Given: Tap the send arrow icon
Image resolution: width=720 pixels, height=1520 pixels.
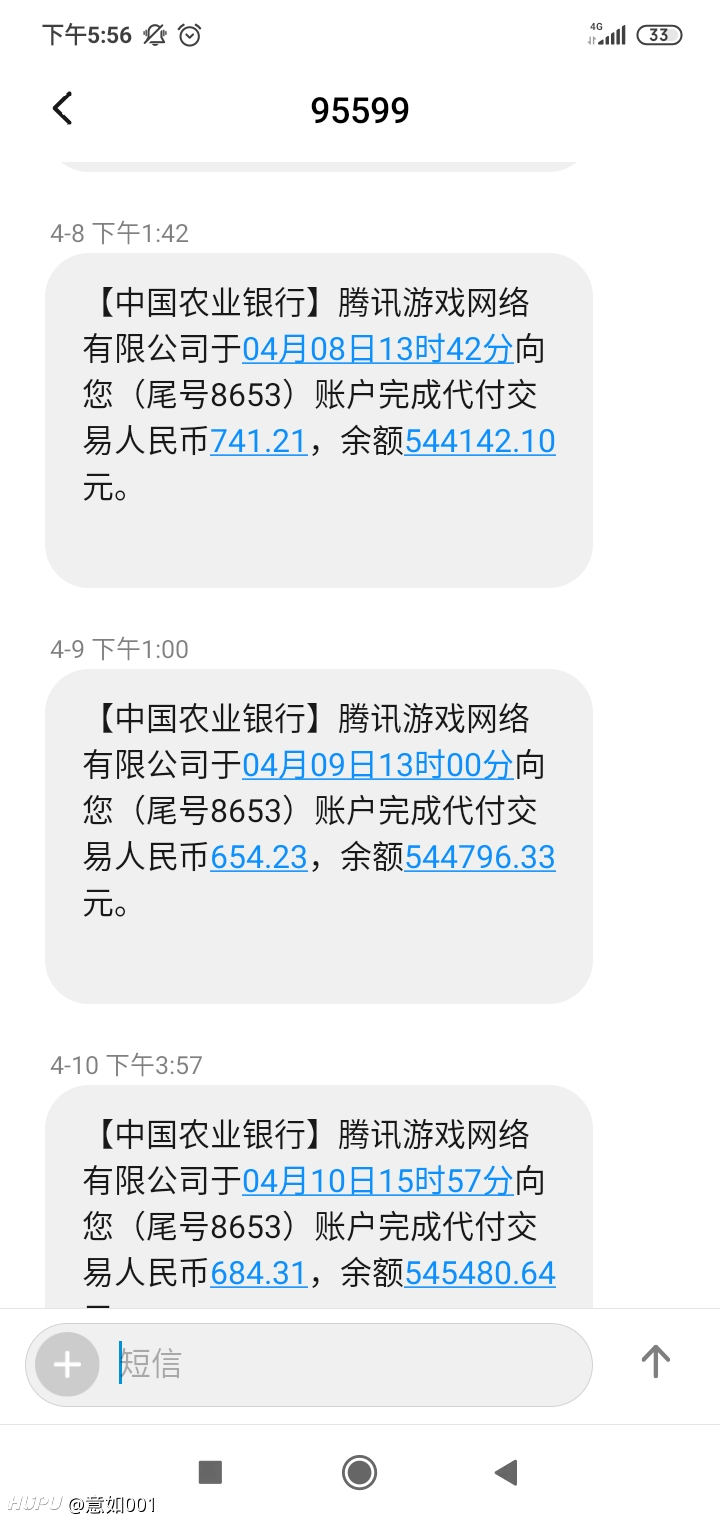Looking at the screenshot, I should pos(655,1362).
